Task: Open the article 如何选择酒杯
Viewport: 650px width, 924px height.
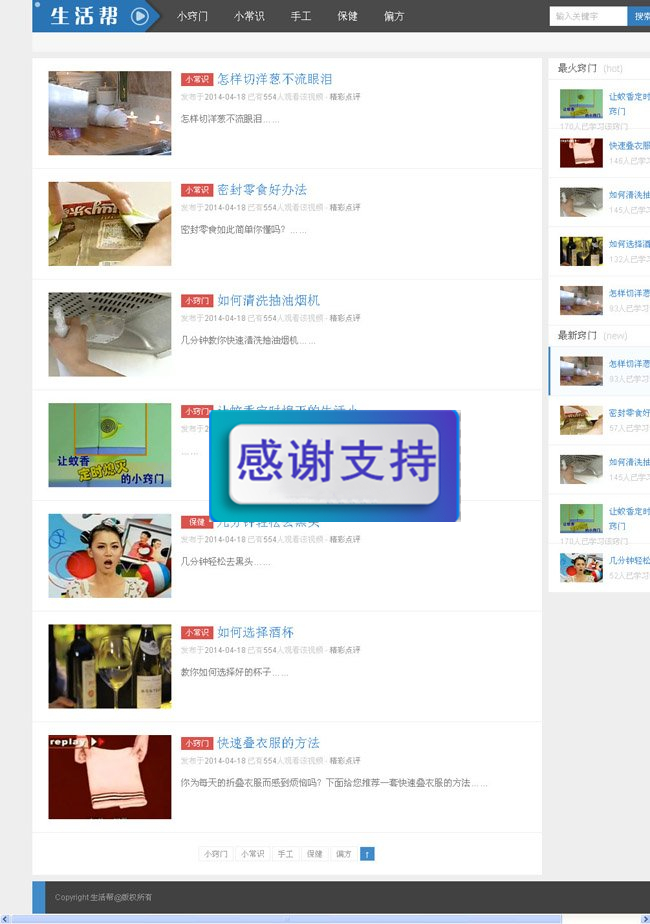Action: 255,632
